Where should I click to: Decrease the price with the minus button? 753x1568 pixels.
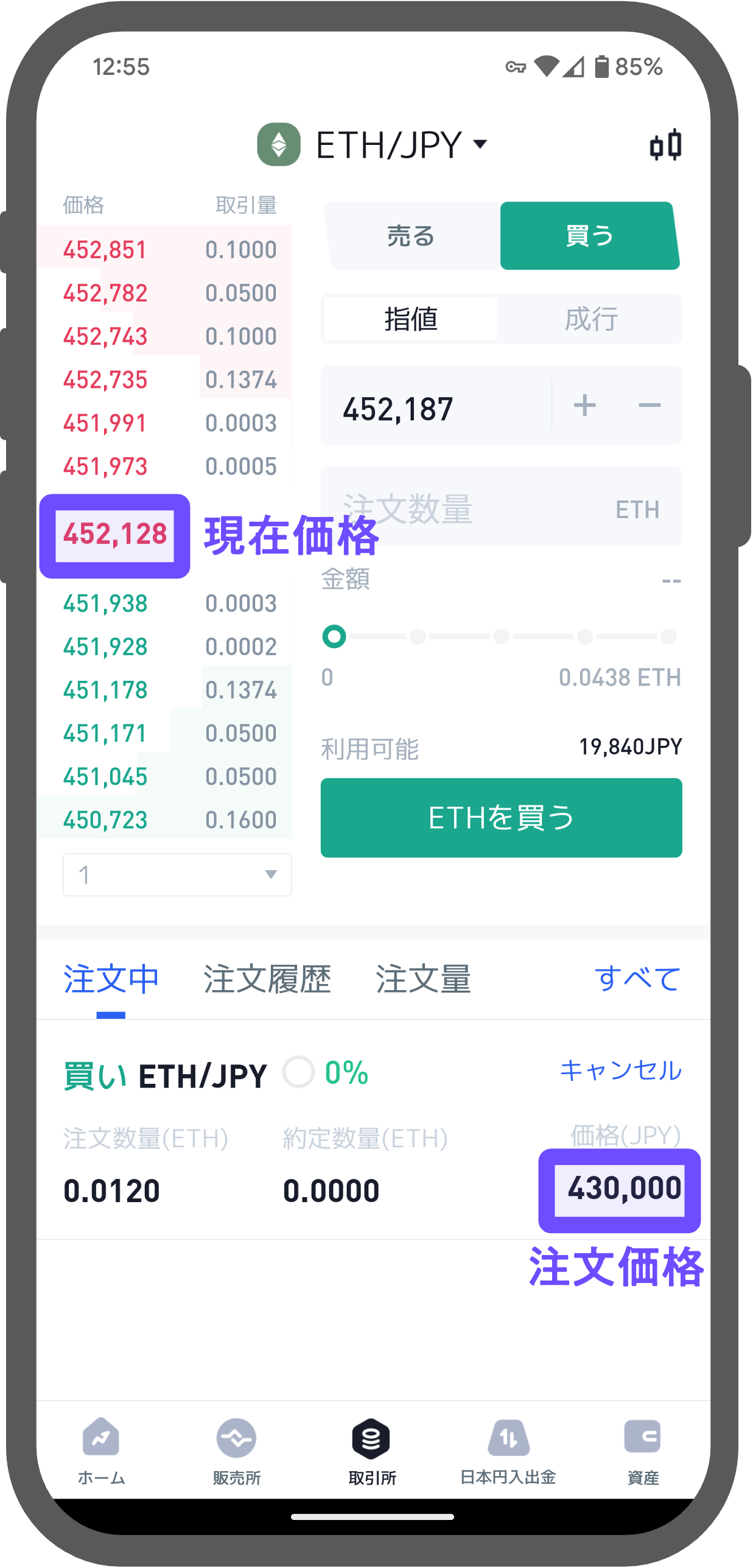click(x=650, y=406)
